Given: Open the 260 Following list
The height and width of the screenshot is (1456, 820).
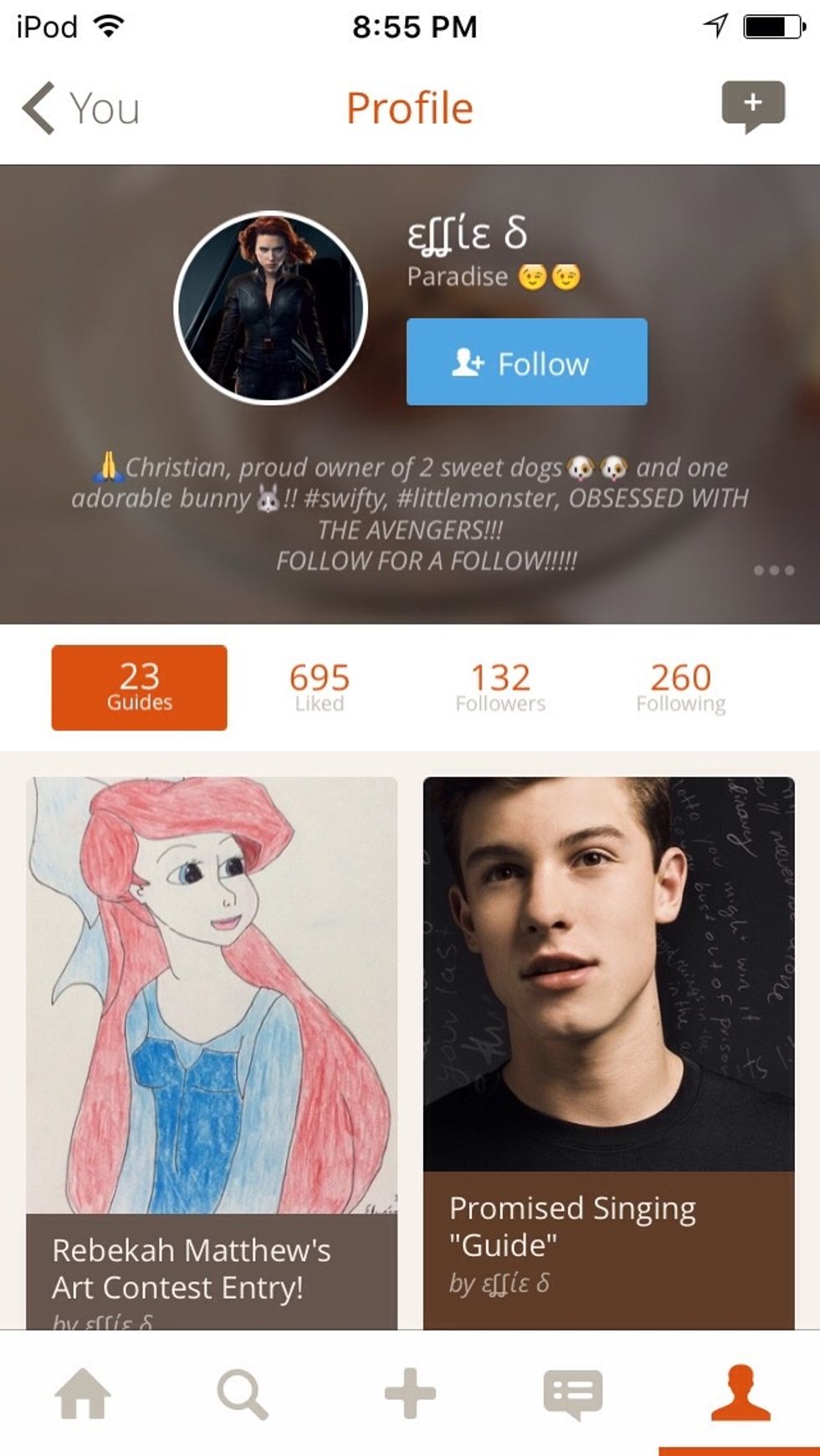Looking at the screenshot, I should pyautogui.click(x=680, y=687).
